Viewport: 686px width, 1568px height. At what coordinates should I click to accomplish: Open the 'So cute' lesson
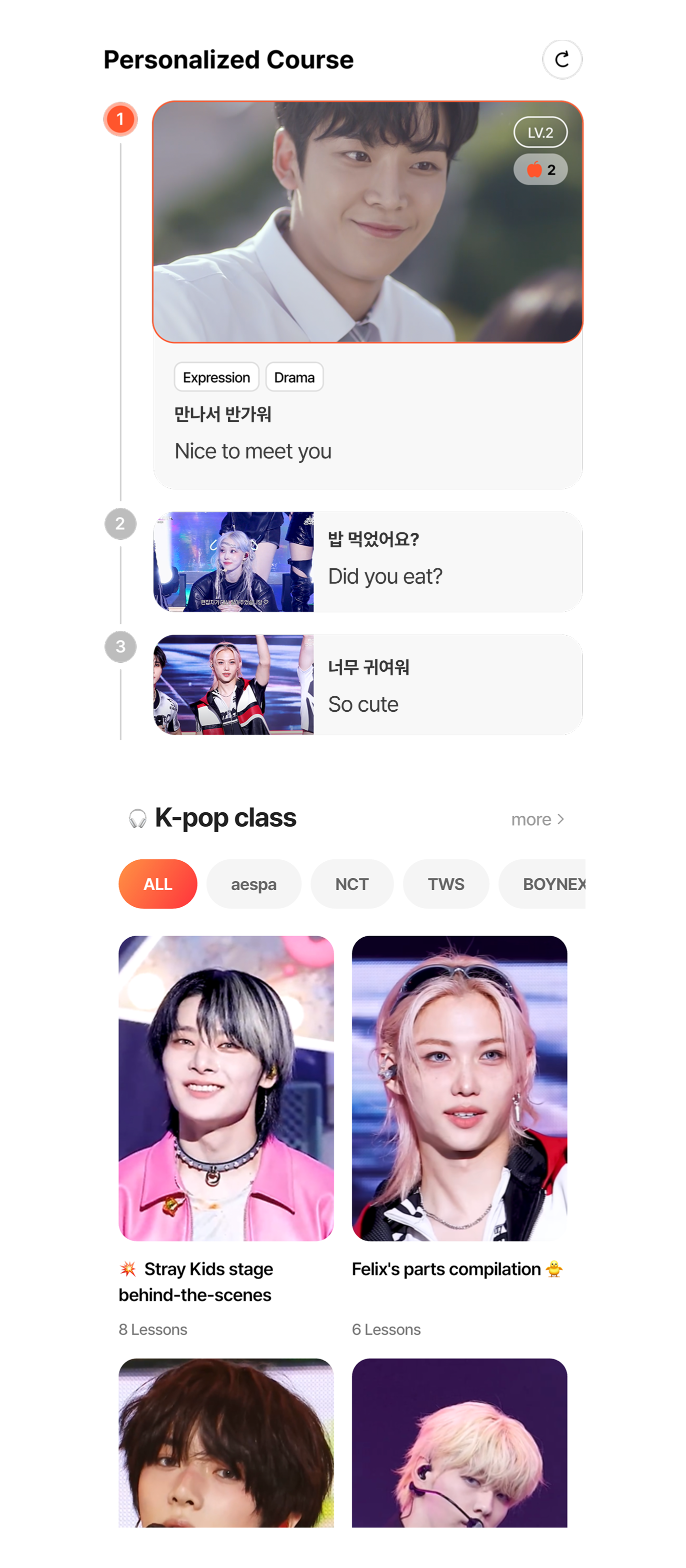pos(367,684)
